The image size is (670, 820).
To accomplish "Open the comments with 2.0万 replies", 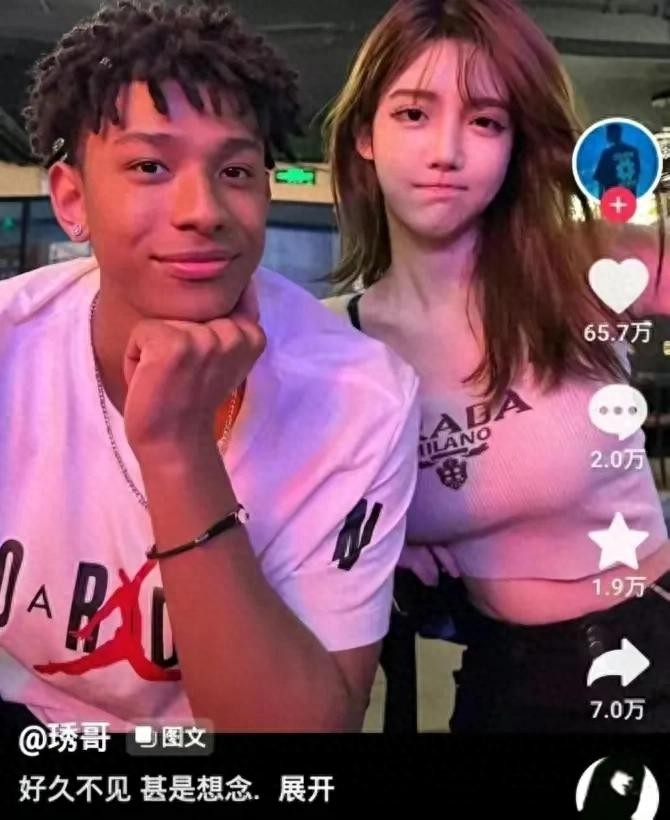I will click(x=618, y=412).
